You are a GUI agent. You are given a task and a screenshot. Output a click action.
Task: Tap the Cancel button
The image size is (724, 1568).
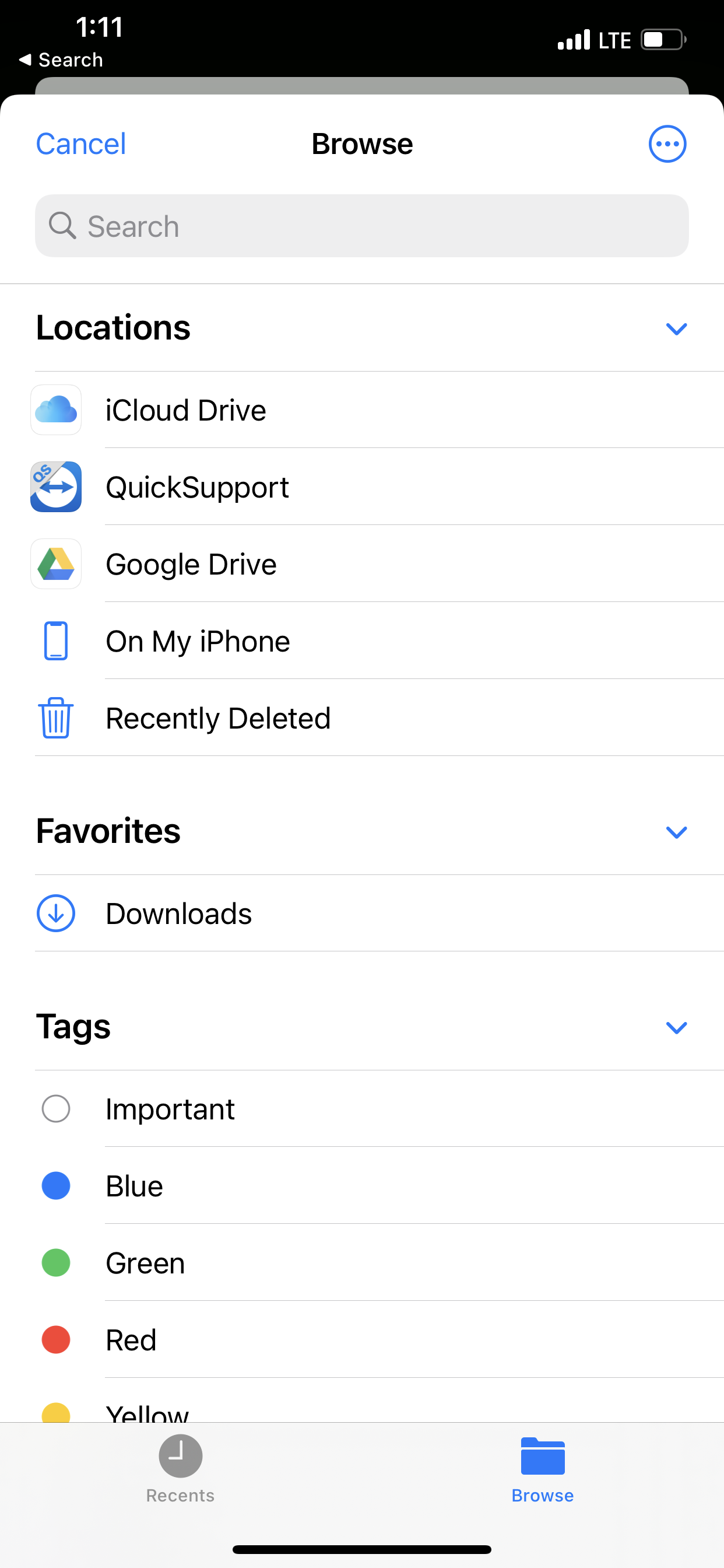click(80, 143)
